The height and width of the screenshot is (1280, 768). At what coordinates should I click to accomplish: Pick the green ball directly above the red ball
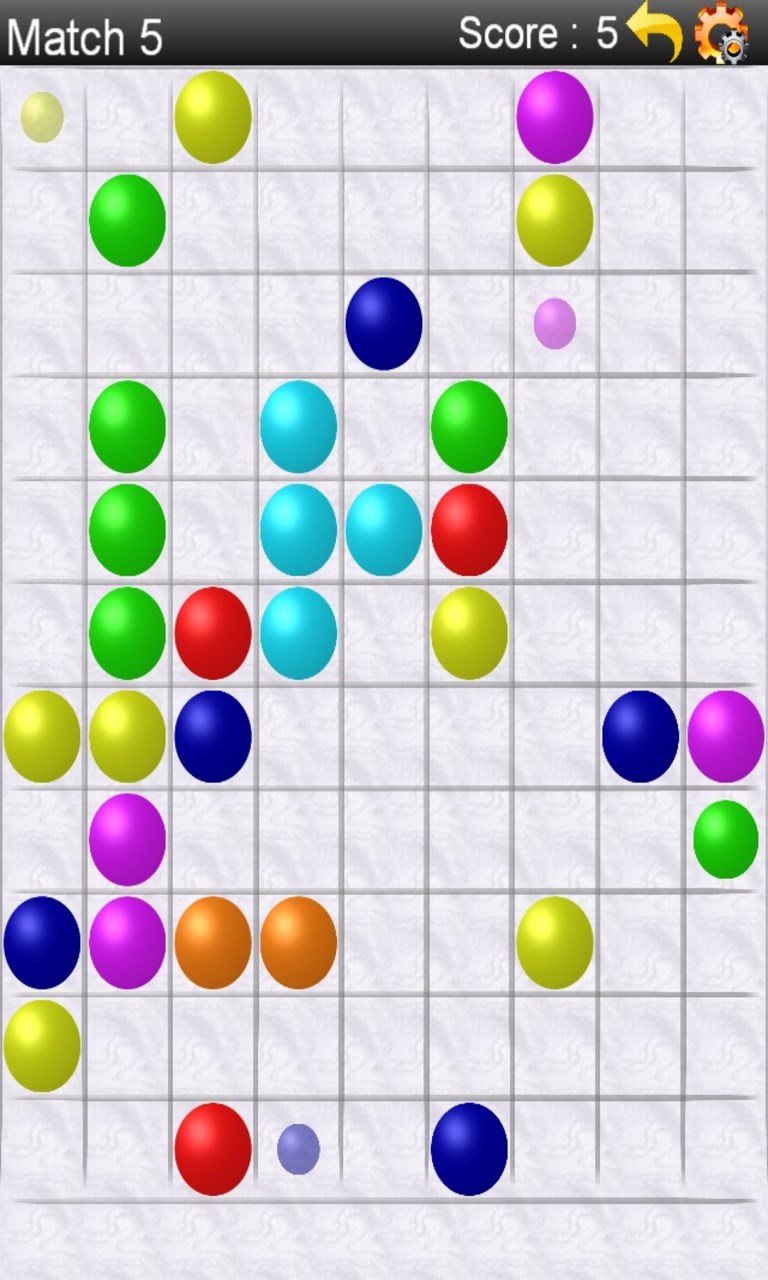point(469,427)
